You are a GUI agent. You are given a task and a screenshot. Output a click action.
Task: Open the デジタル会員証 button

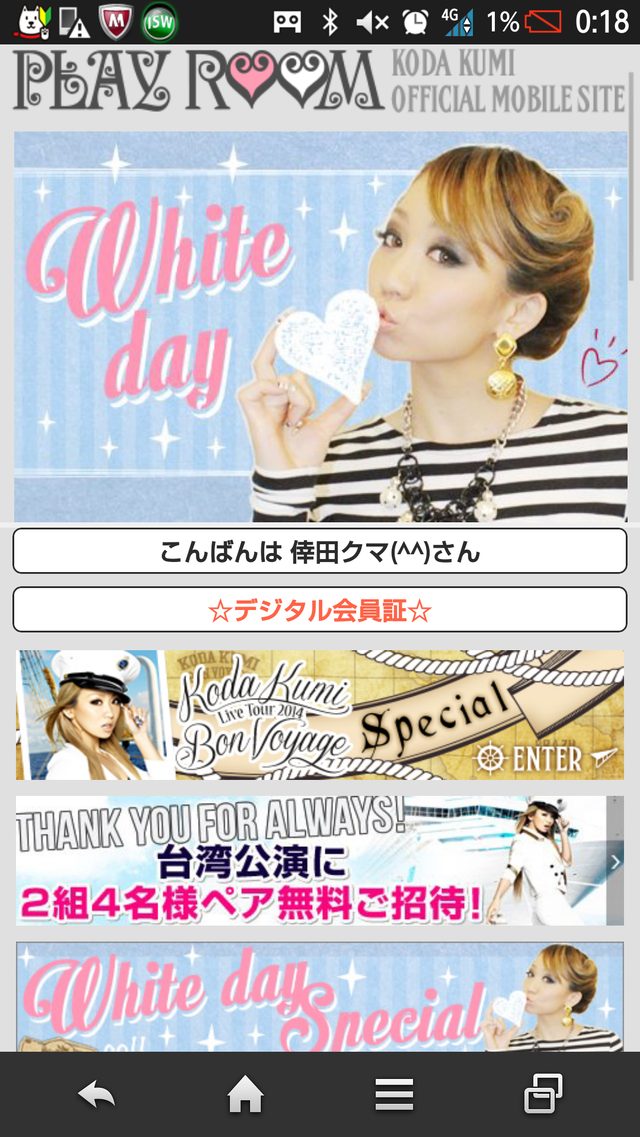(320, 610)
